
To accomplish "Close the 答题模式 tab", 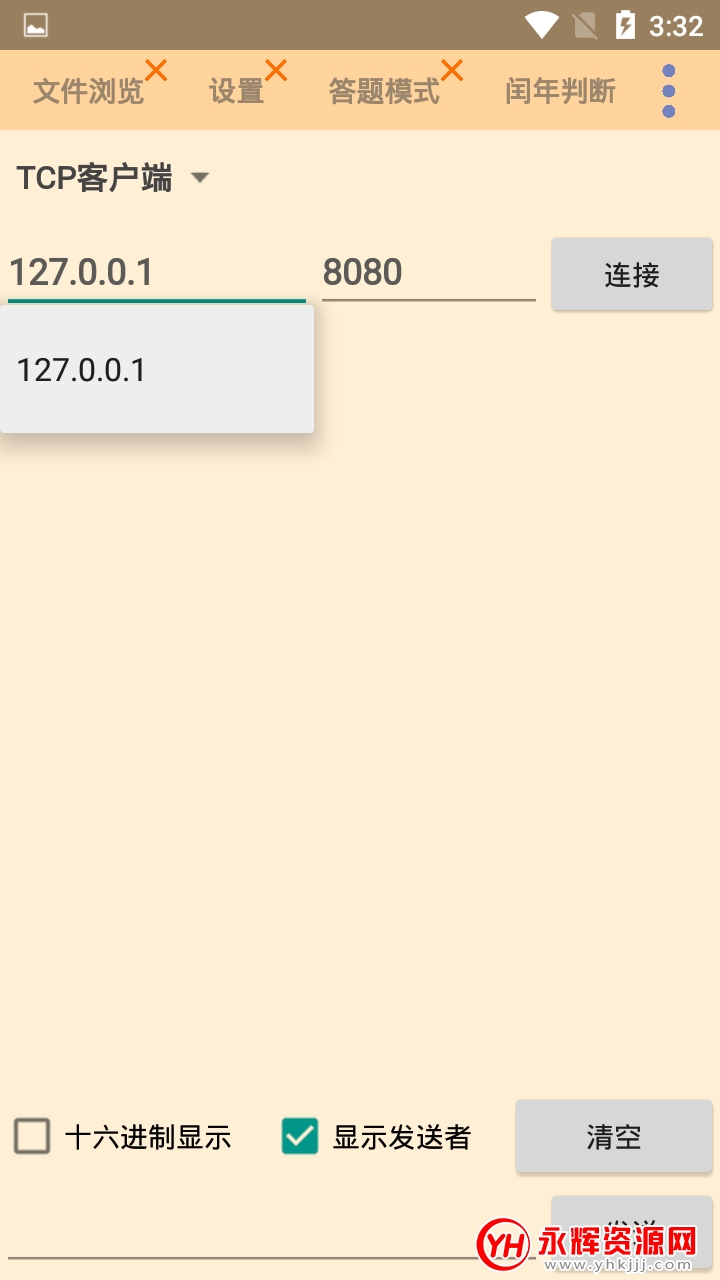I will click(452, 70).
